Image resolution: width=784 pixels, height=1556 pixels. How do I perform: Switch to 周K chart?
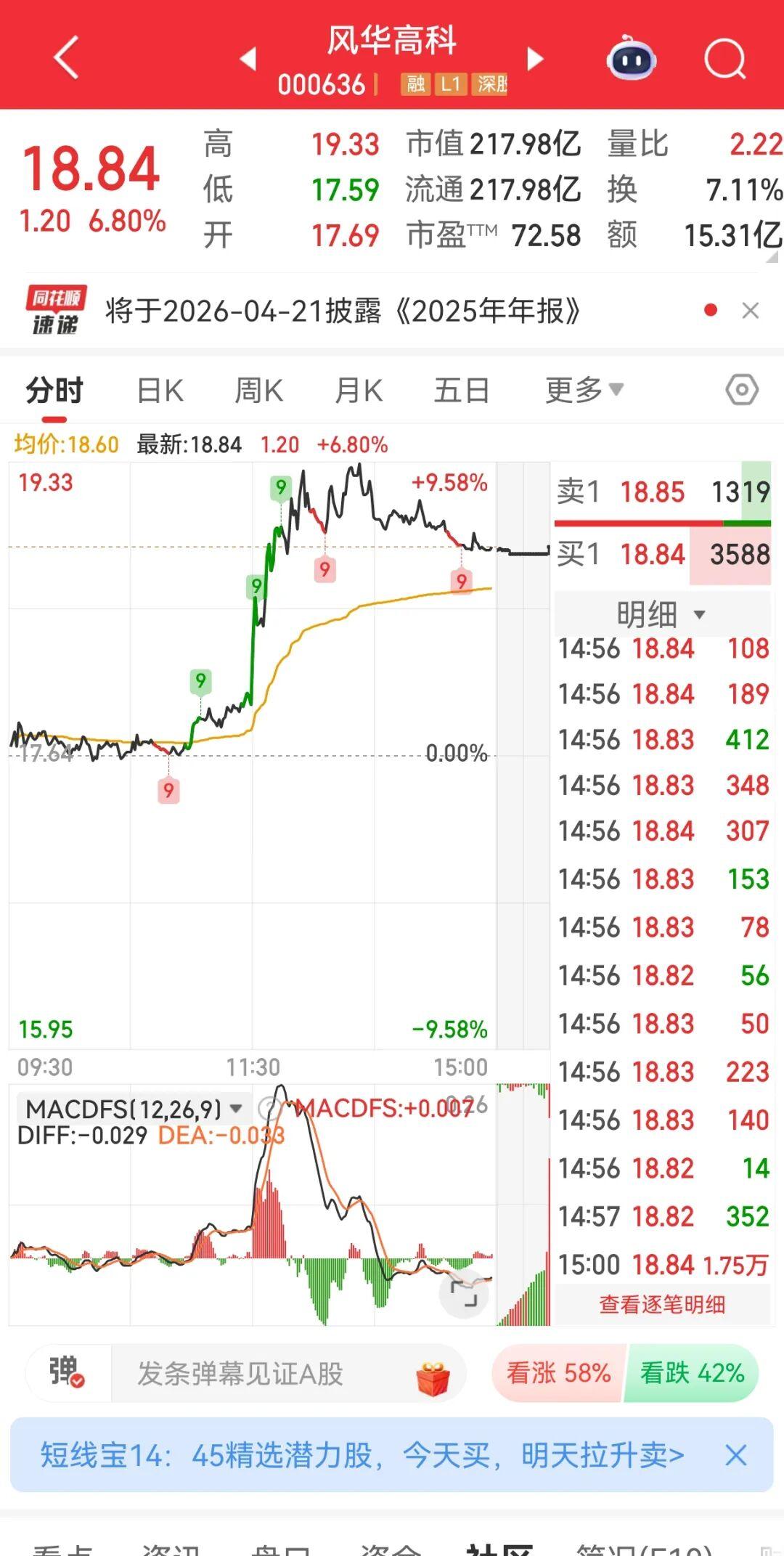pos(258,391)
